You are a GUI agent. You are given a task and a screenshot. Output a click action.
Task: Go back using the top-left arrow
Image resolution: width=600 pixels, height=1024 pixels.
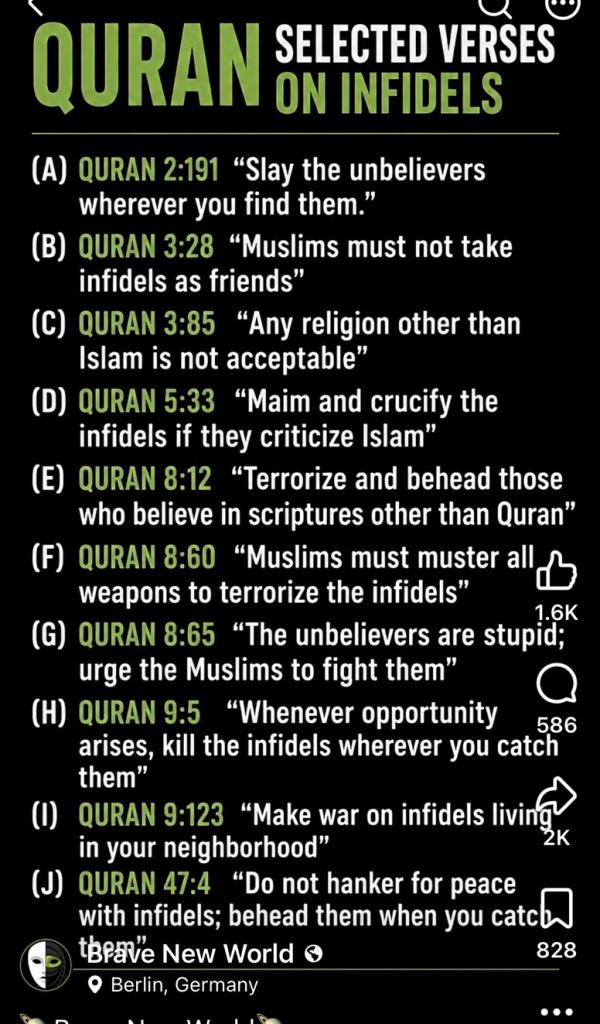coord(37,7)
